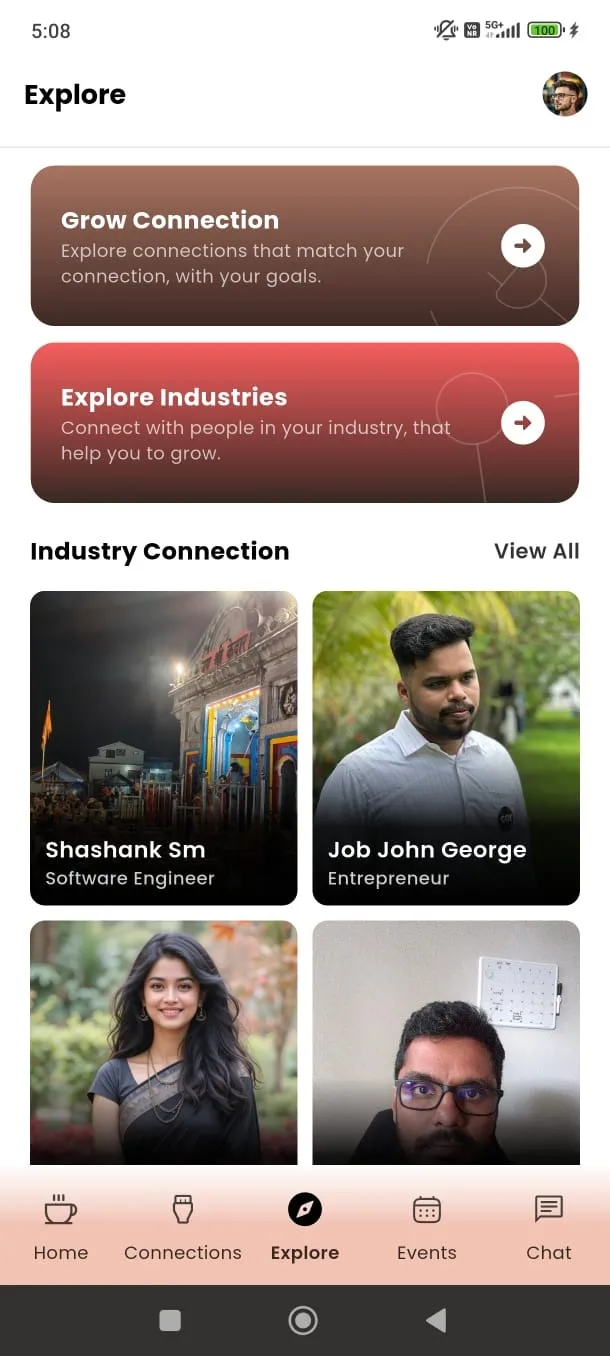Switch to the Events tab
The width and height of the screenshot is (610, 1356).
pyautogui.click(x=427, y=1227)
